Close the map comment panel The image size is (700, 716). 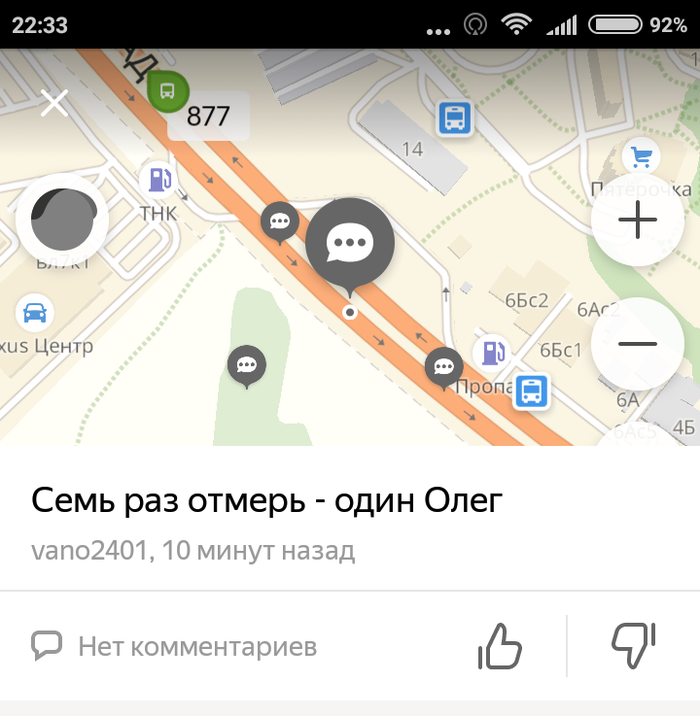[54, 103]
